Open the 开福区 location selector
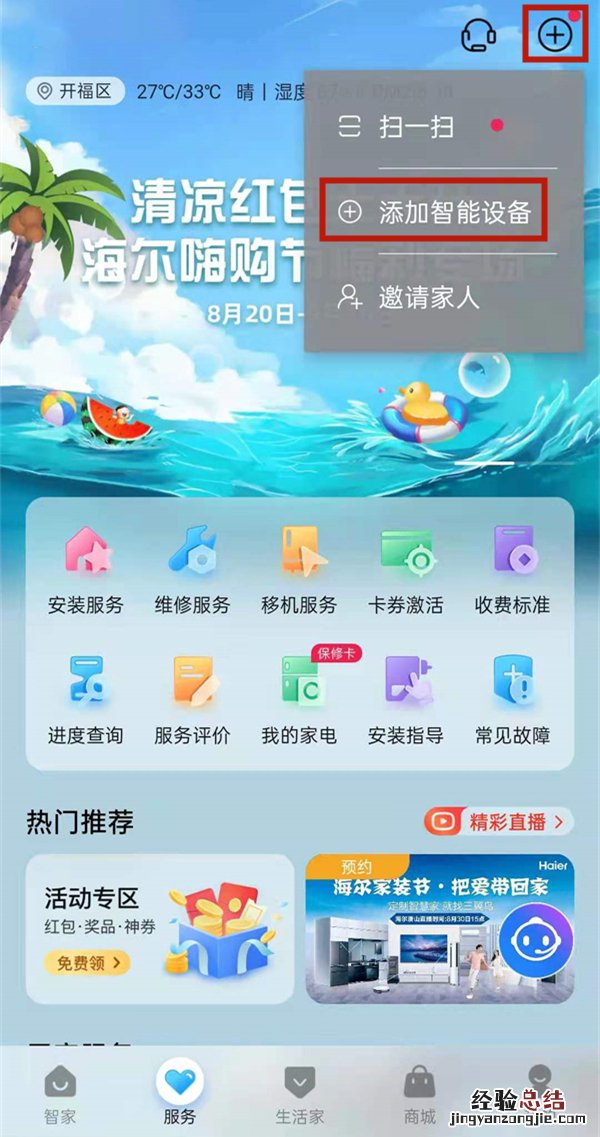 [75, 92]
